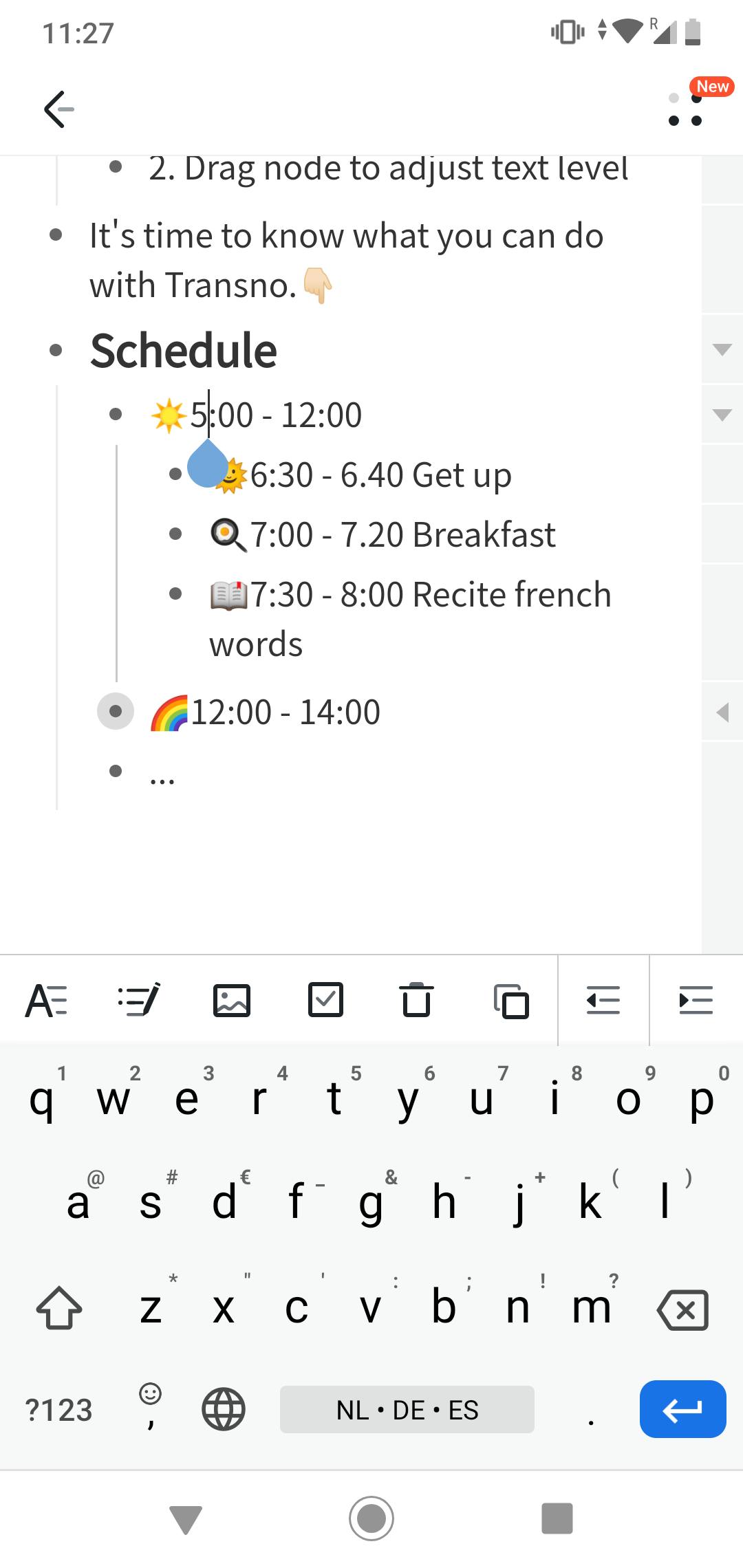The image size is (743, 1568).
Task: Outdent the current node
Action: point(603,1000)
